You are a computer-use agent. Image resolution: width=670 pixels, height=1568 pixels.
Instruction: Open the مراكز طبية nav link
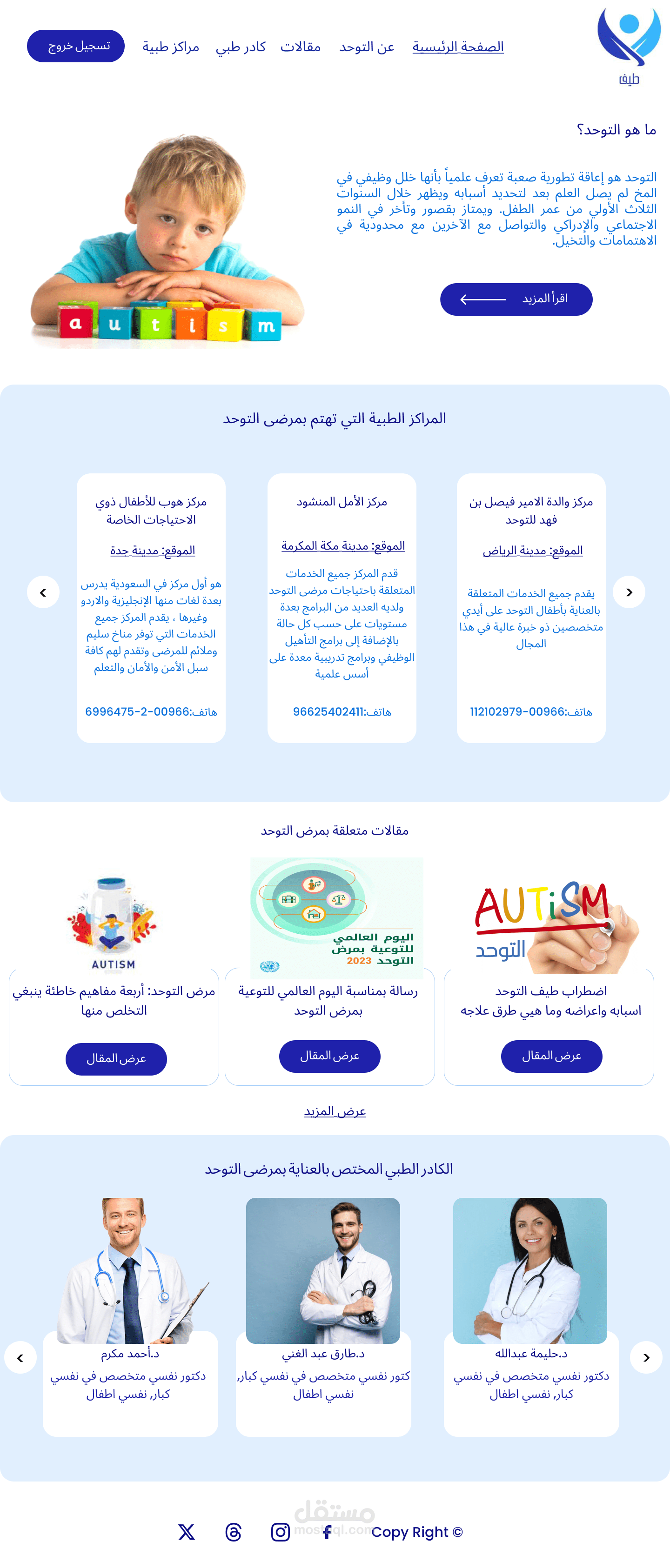click(171, 47)
